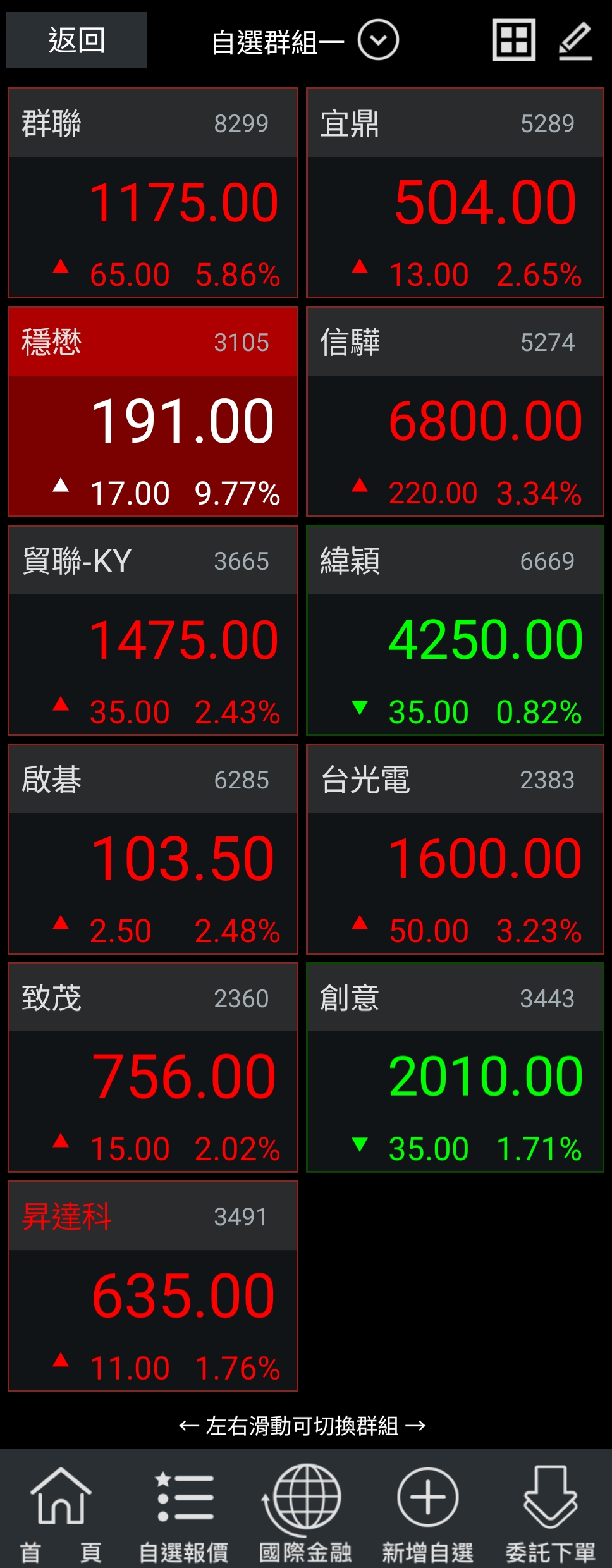Open the 昇達科 3491 stock card
612x1568 pixels.
[x=152, y=1286]
